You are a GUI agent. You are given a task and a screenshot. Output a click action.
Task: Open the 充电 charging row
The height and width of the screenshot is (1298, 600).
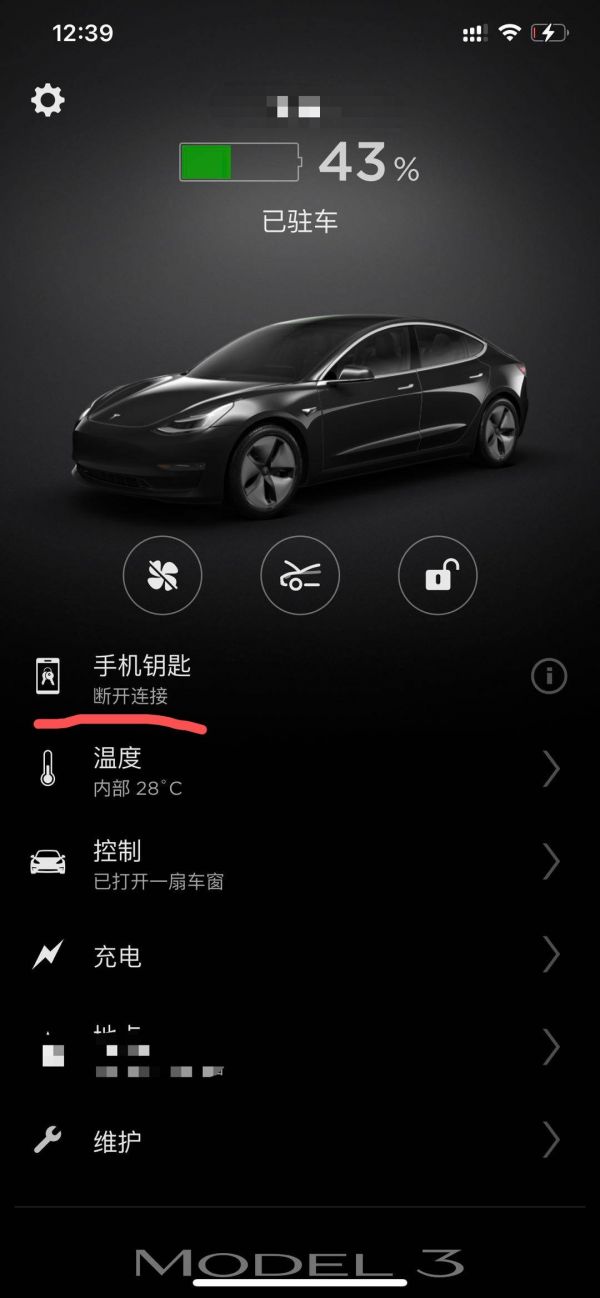pos(300,956)
